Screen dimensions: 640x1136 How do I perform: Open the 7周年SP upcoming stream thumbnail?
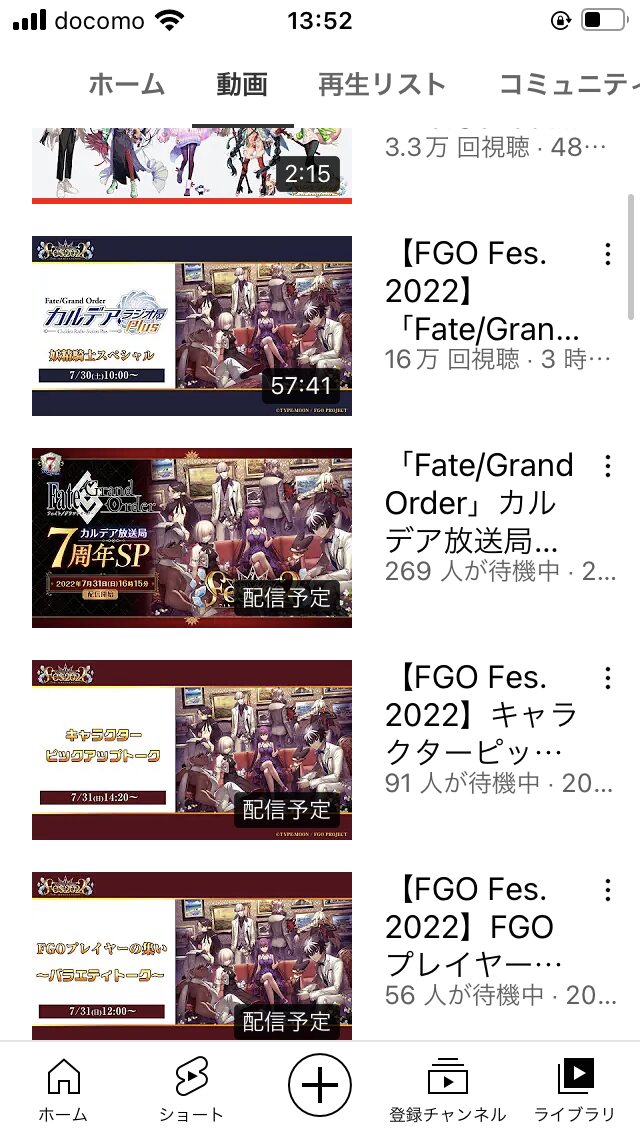(x=192, y=538)
